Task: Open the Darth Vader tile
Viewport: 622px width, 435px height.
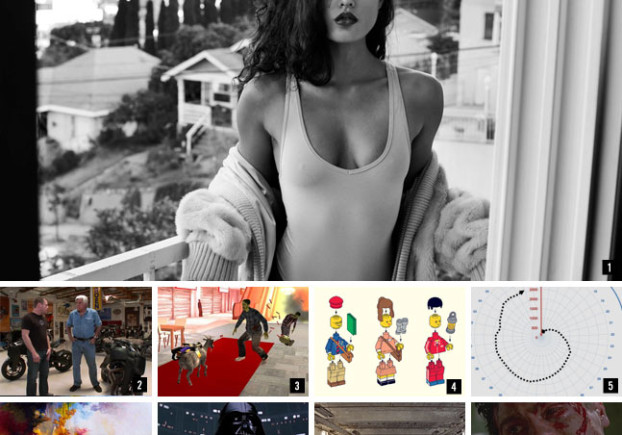Action: tap(232, 419)
